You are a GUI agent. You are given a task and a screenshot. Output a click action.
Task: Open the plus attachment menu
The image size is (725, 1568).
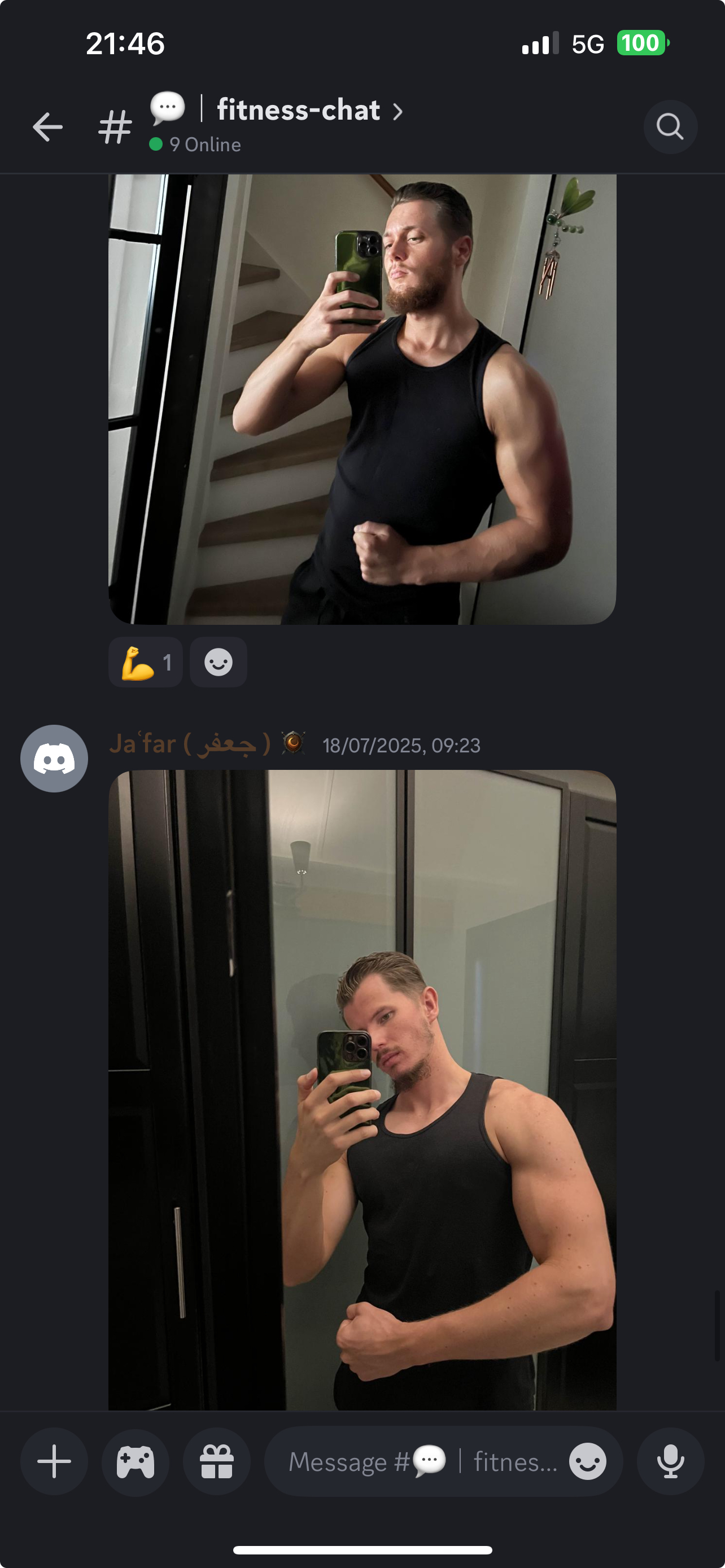(x=54, y=1461)
